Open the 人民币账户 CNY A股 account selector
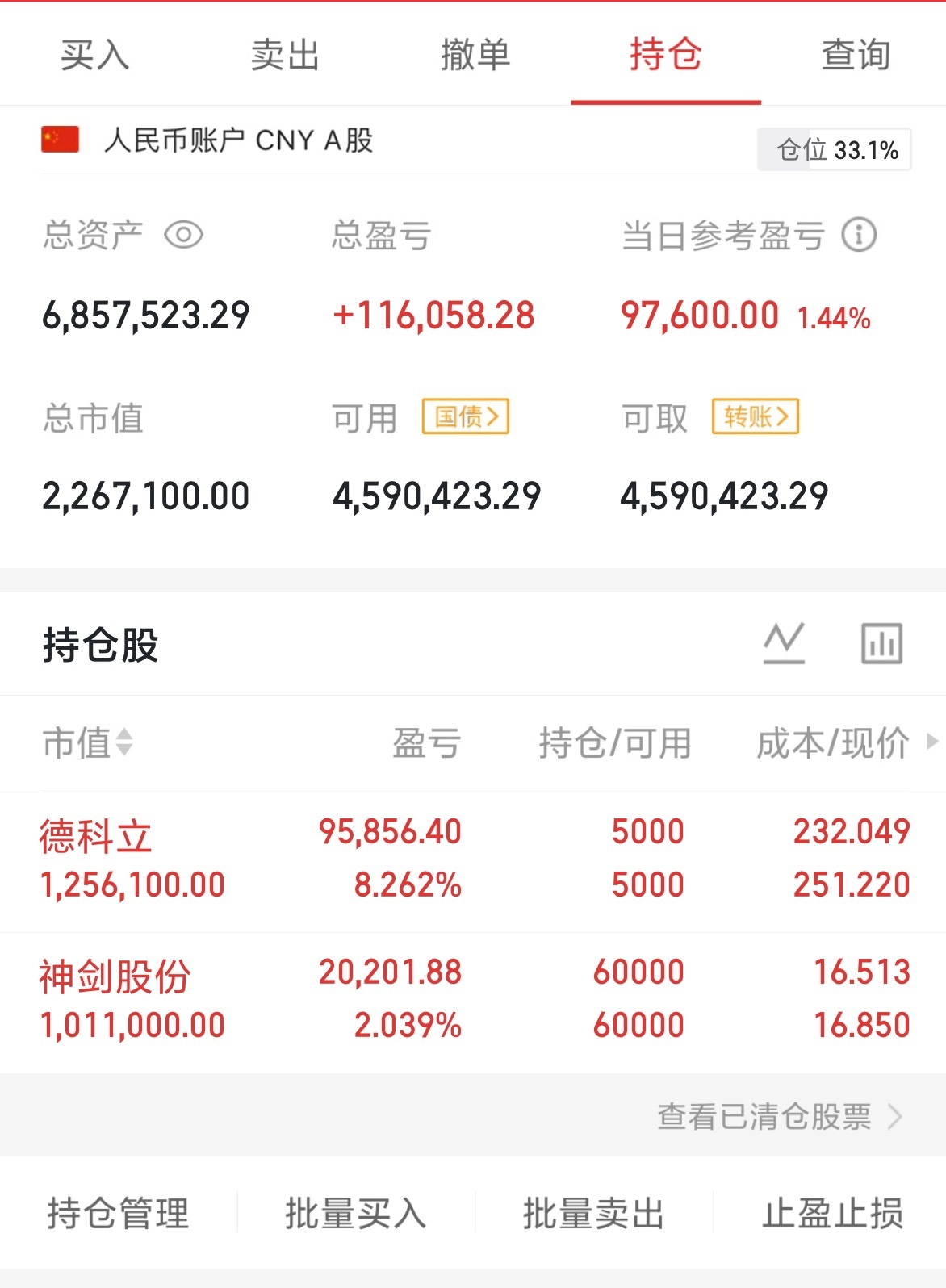 (x=238, y=139)
